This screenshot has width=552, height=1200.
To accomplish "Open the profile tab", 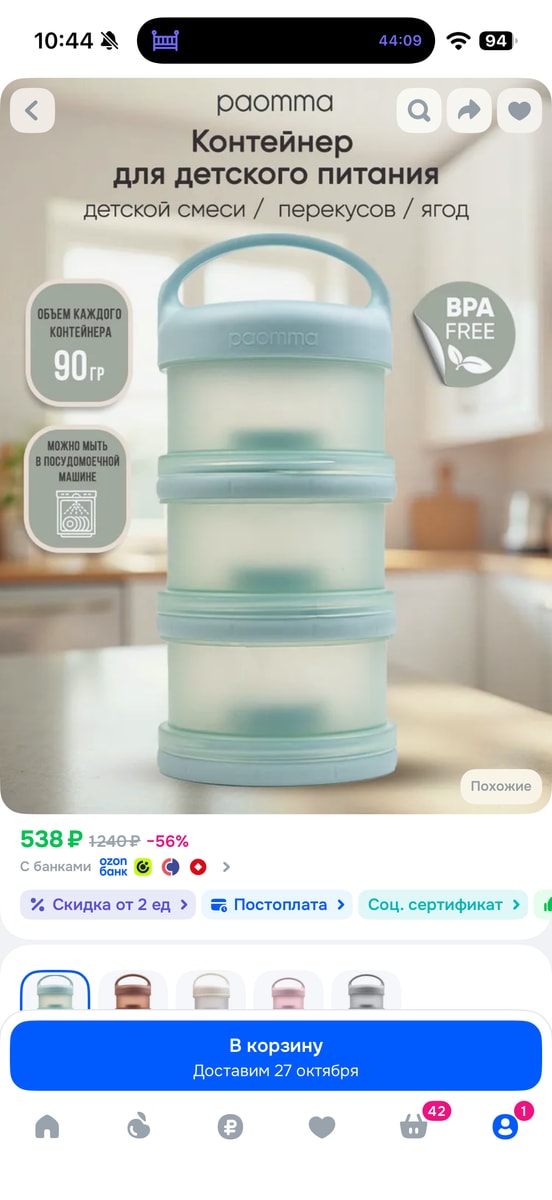I will pyautogui.click(x=506, y=1127).
